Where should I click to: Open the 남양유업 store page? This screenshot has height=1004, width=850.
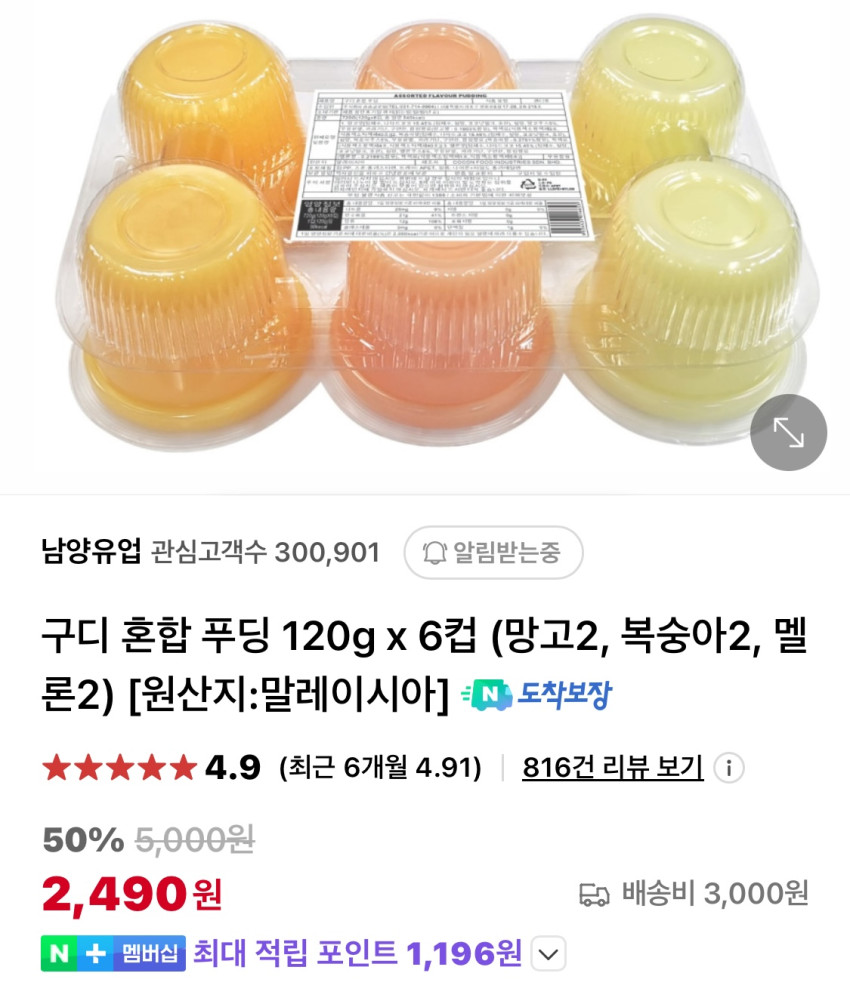pos(91,552)
